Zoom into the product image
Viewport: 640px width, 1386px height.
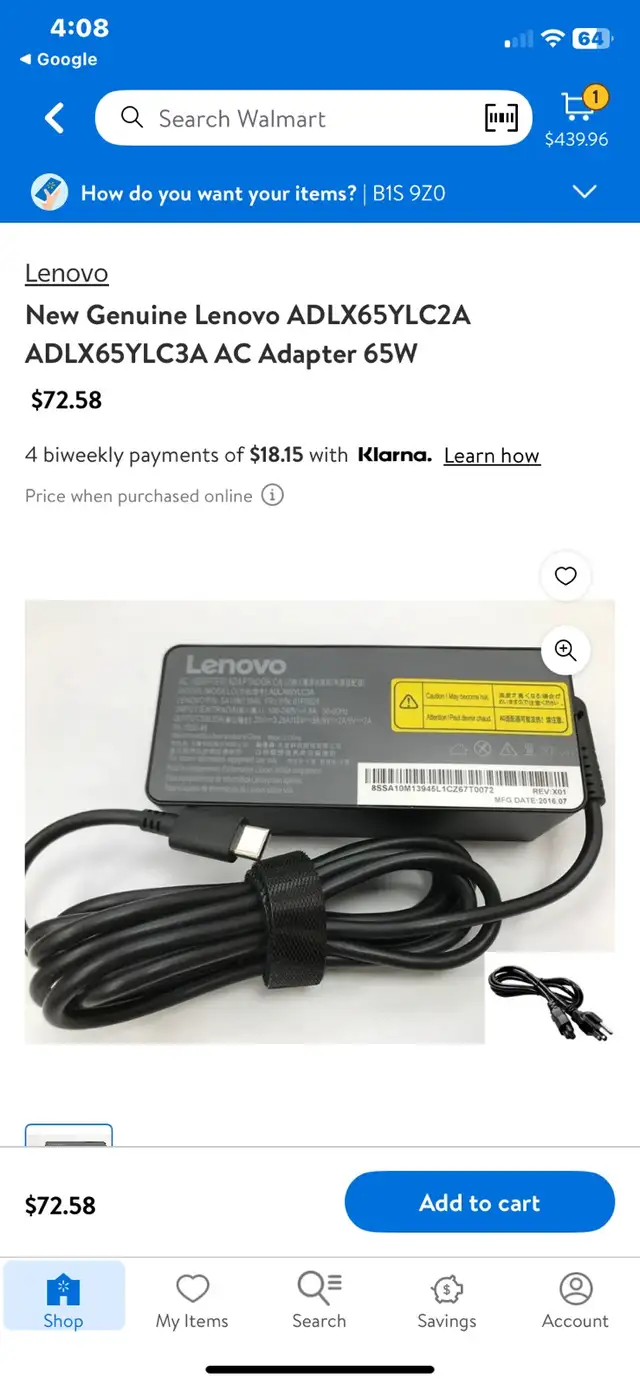(566, 650)
